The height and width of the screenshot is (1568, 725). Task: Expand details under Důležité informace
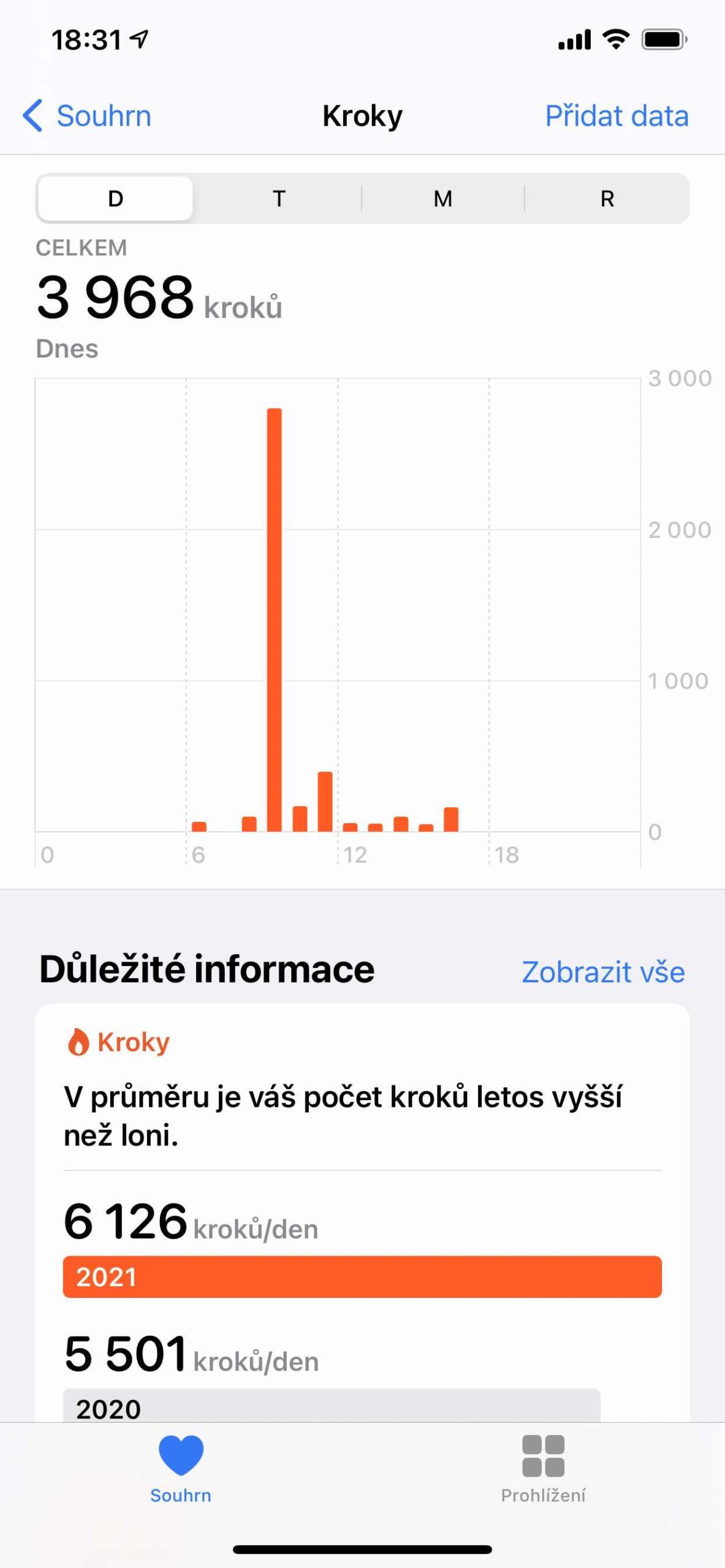[603, 971]
